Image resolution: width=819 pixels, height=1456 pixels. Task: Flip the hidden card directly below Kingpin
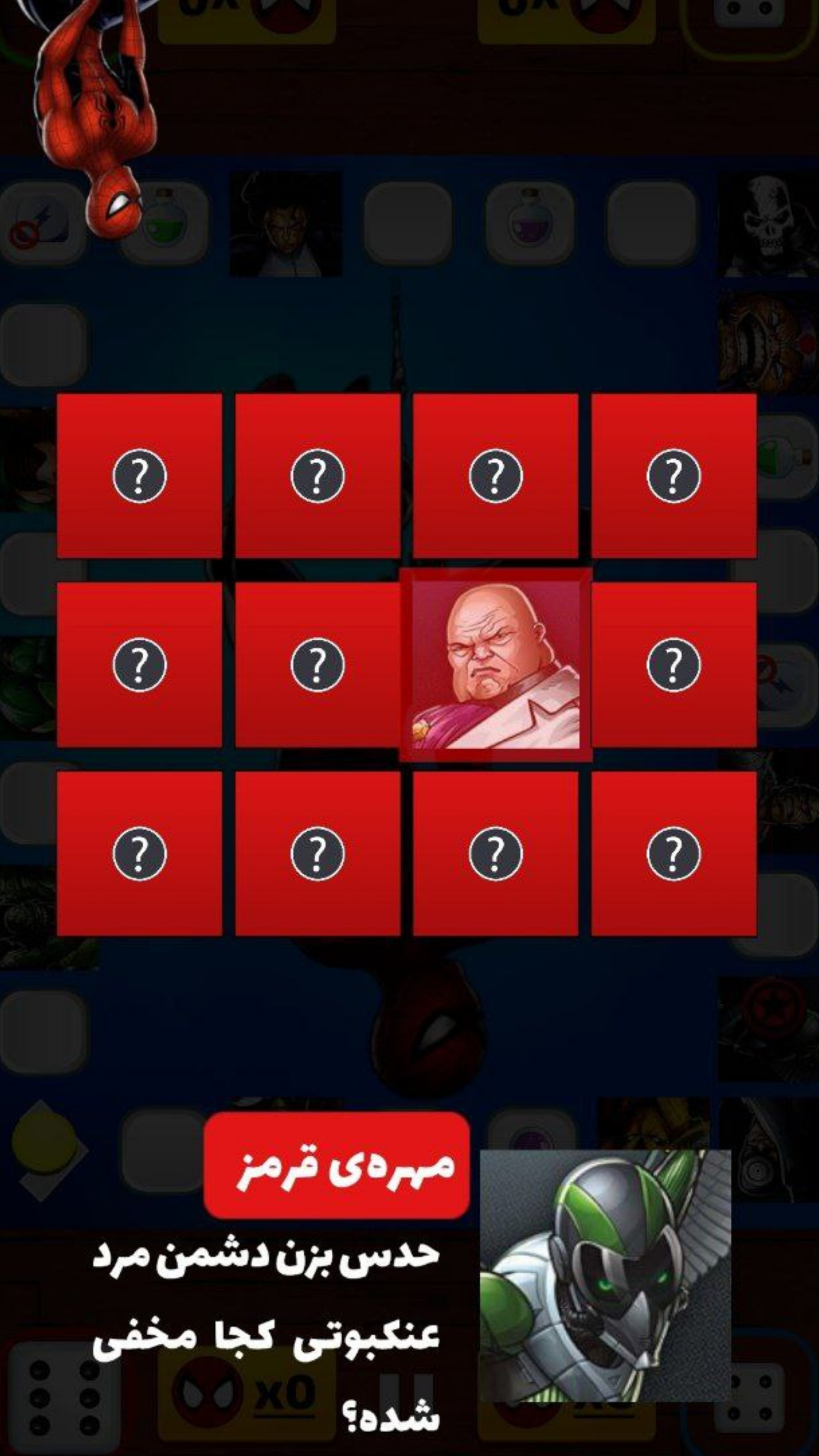pyautogui.click(x=495, y=854)
